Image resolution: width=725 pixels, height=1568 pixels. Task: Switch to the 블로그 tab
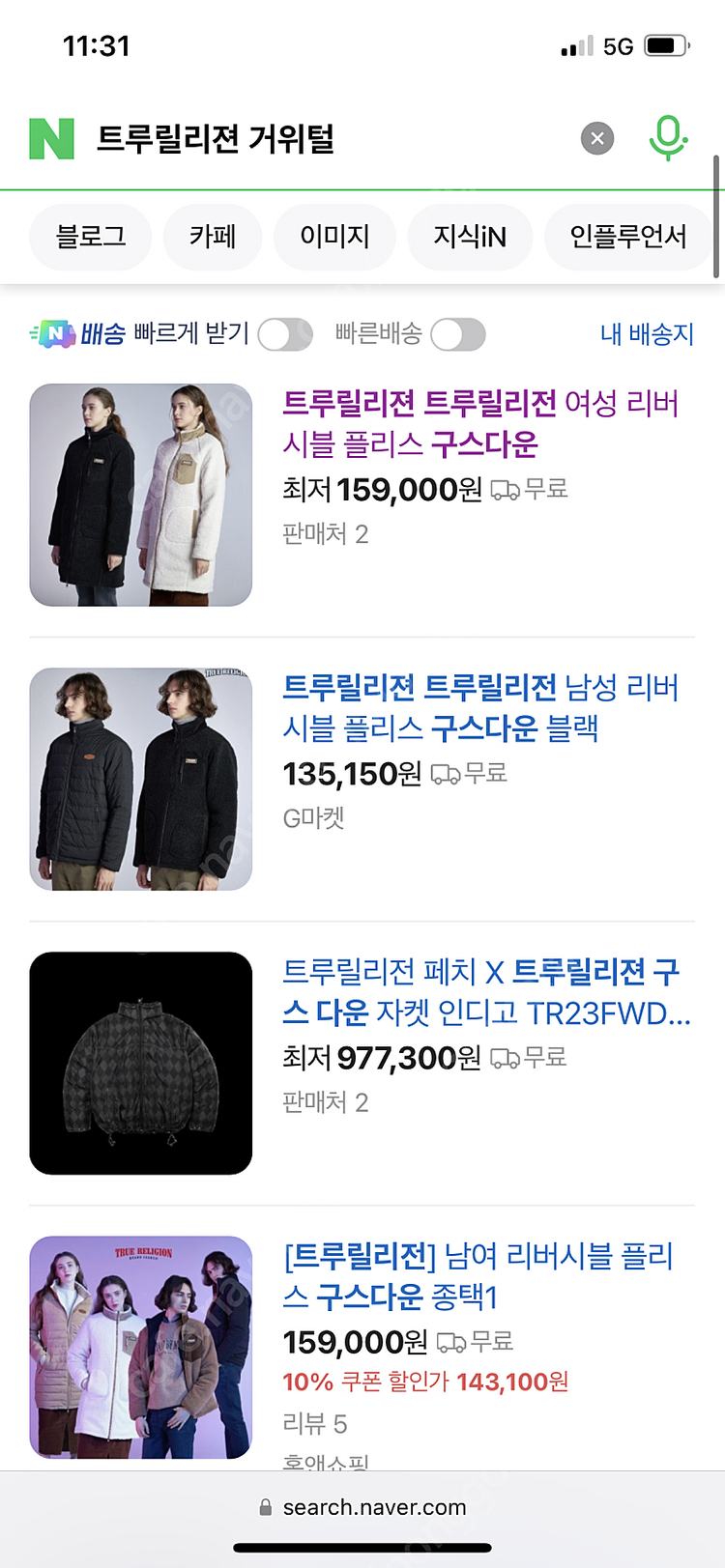[91, 237]
